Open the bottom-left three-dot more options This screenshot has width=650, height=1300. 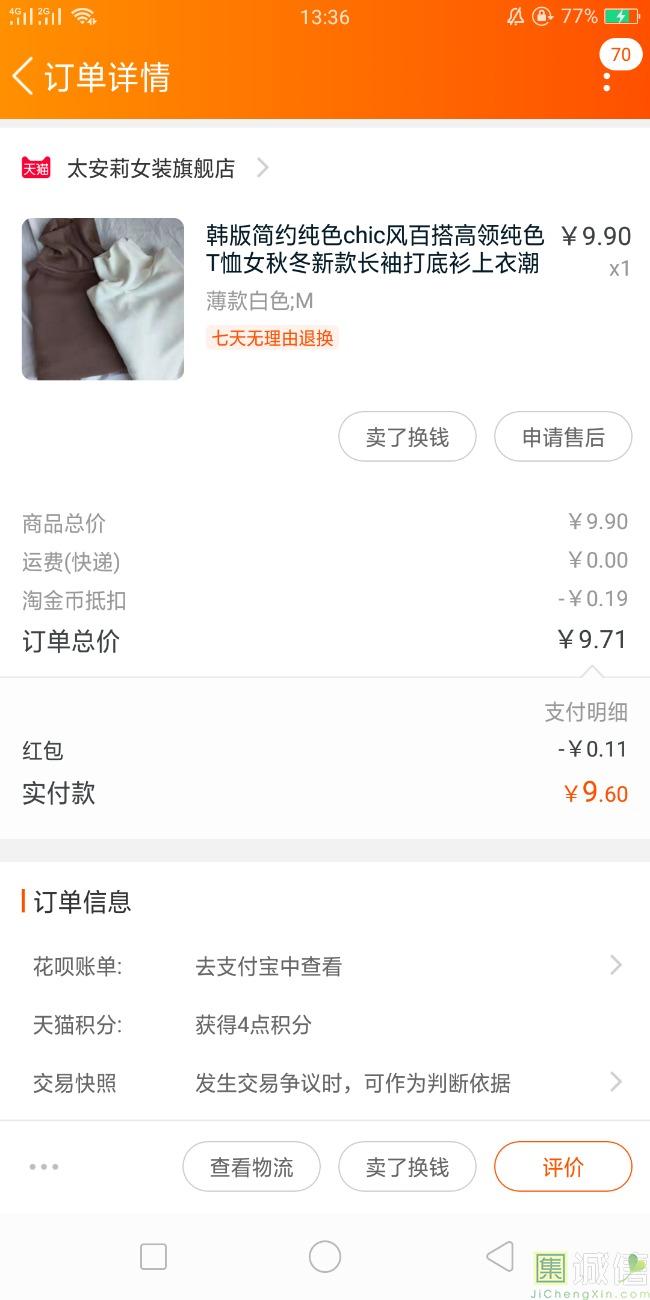click(x=44, y=1166)
